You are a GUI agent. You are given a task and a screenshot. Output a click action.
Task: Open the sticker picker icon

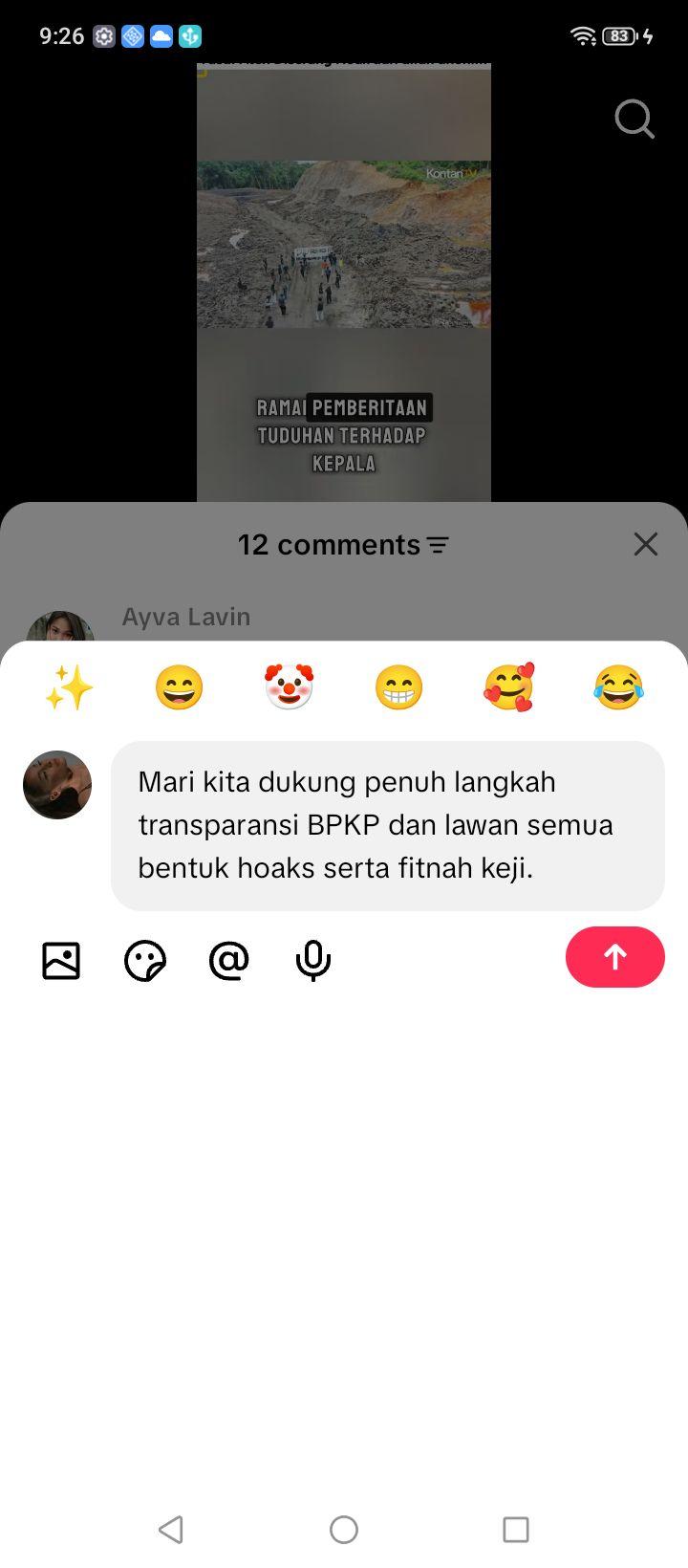145,960
